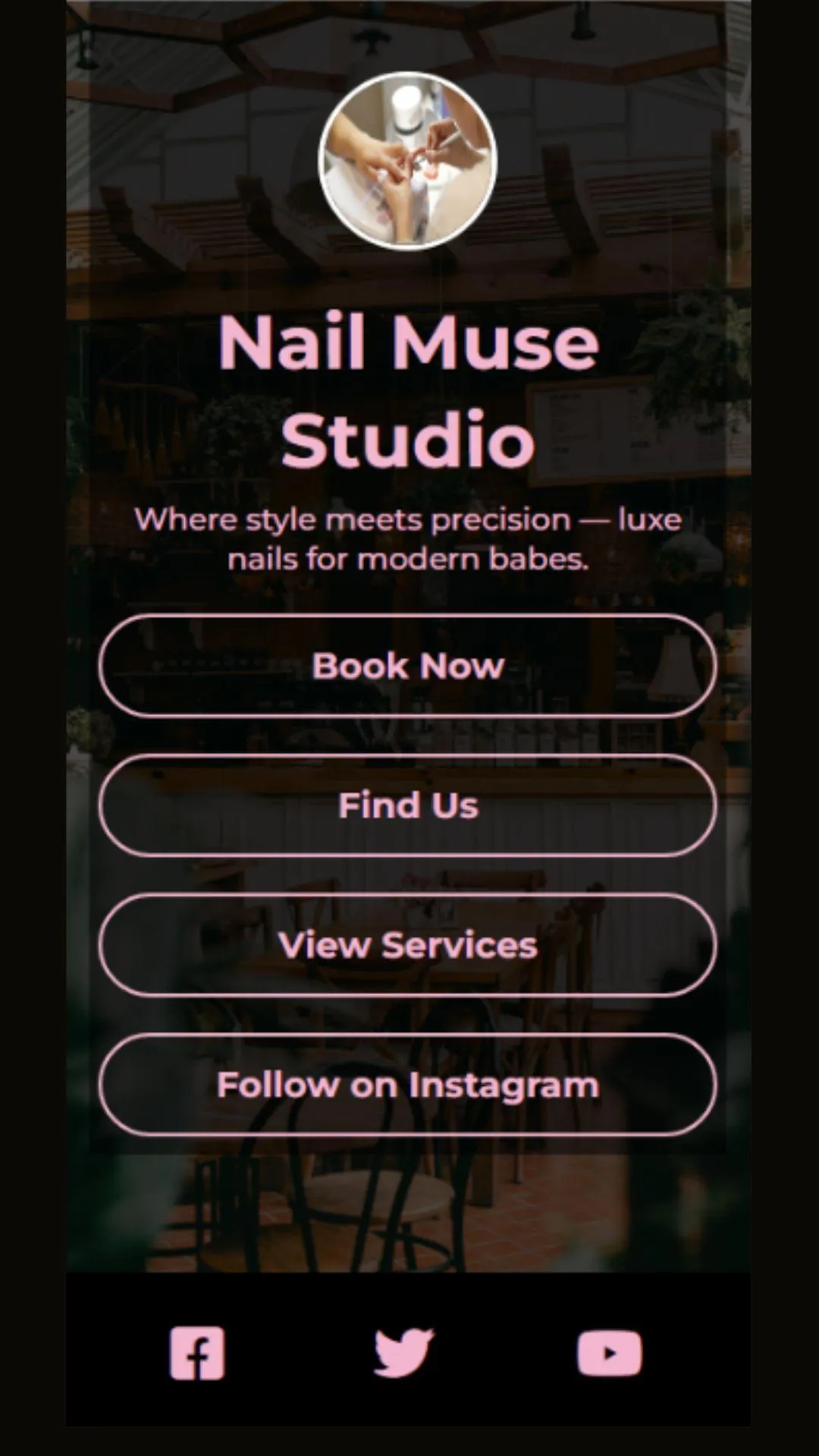Visit the Facebook page icon

(x=197, y=1353)
